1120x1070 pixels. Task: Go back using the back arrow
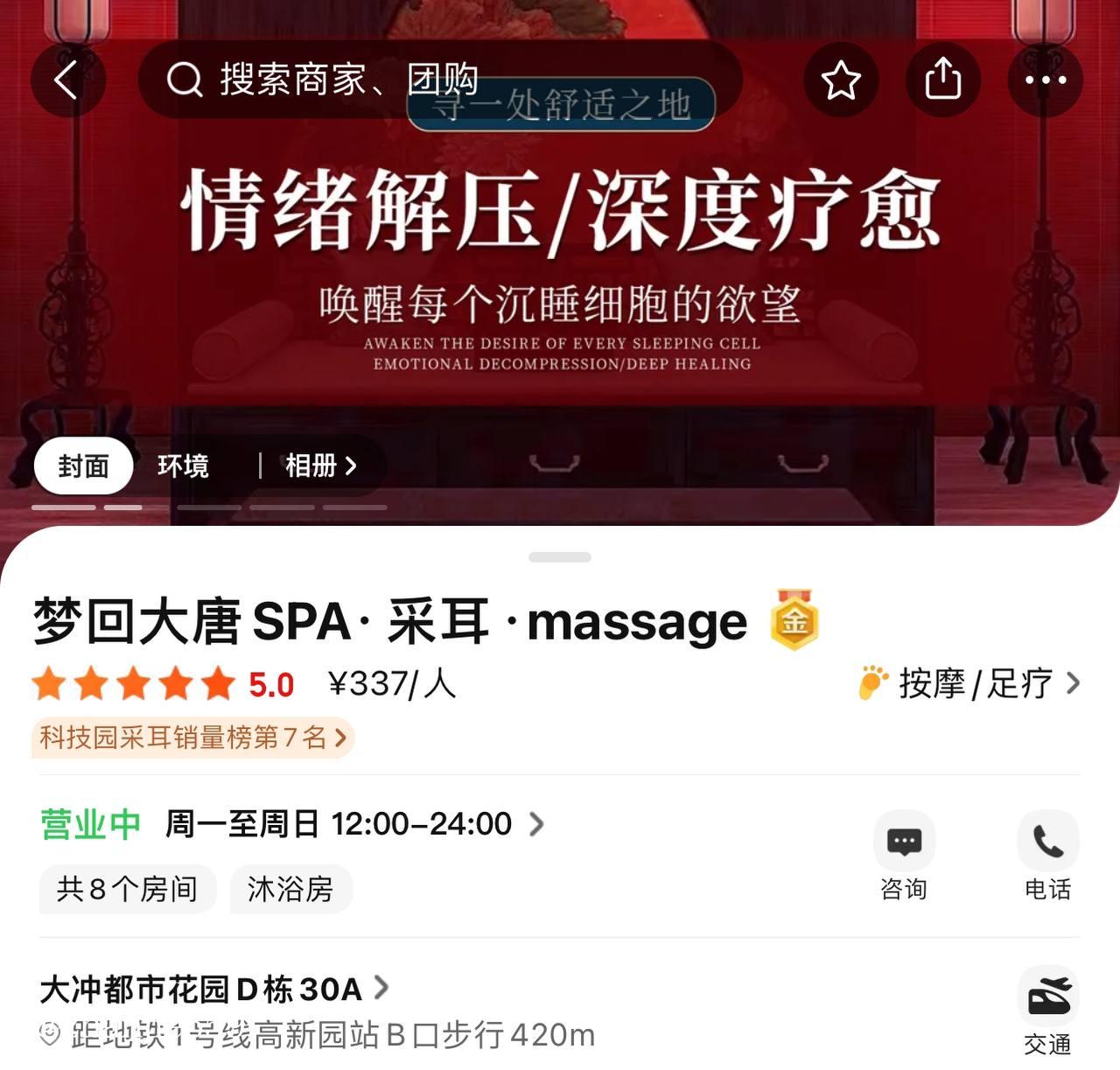click(x=67, y=80)
